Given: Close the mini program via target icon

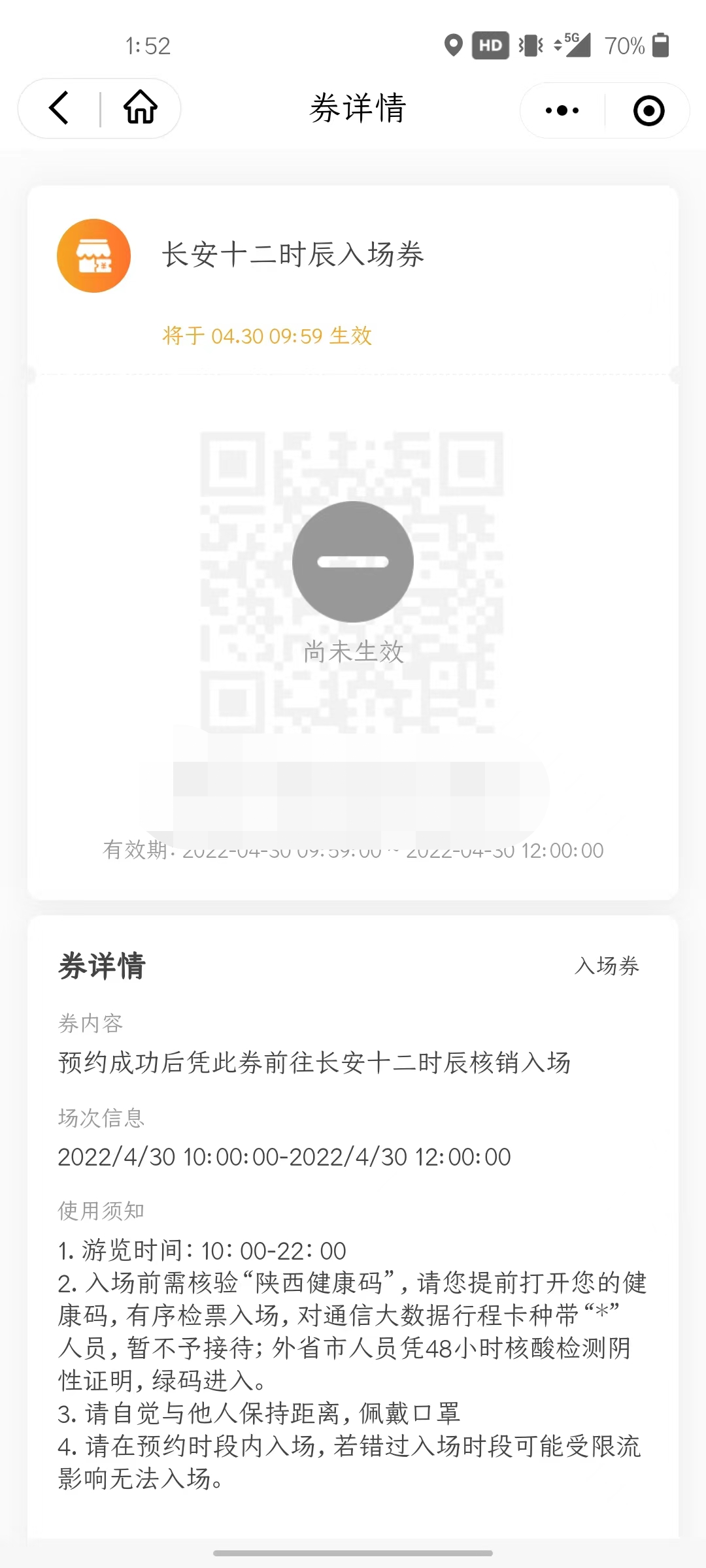Looking at the screenshot, I should [x=648, y=110].
